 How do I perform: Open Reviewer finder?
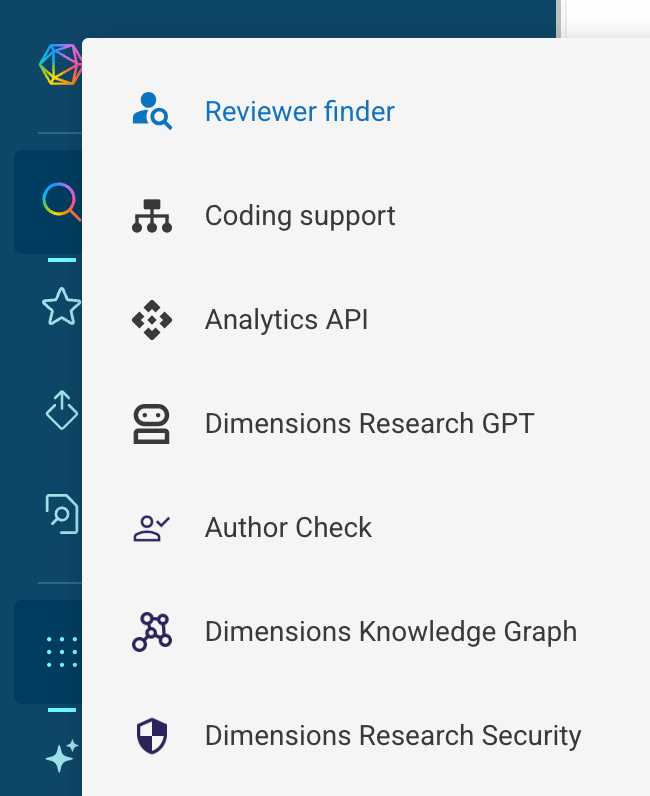tap(299, 111)
